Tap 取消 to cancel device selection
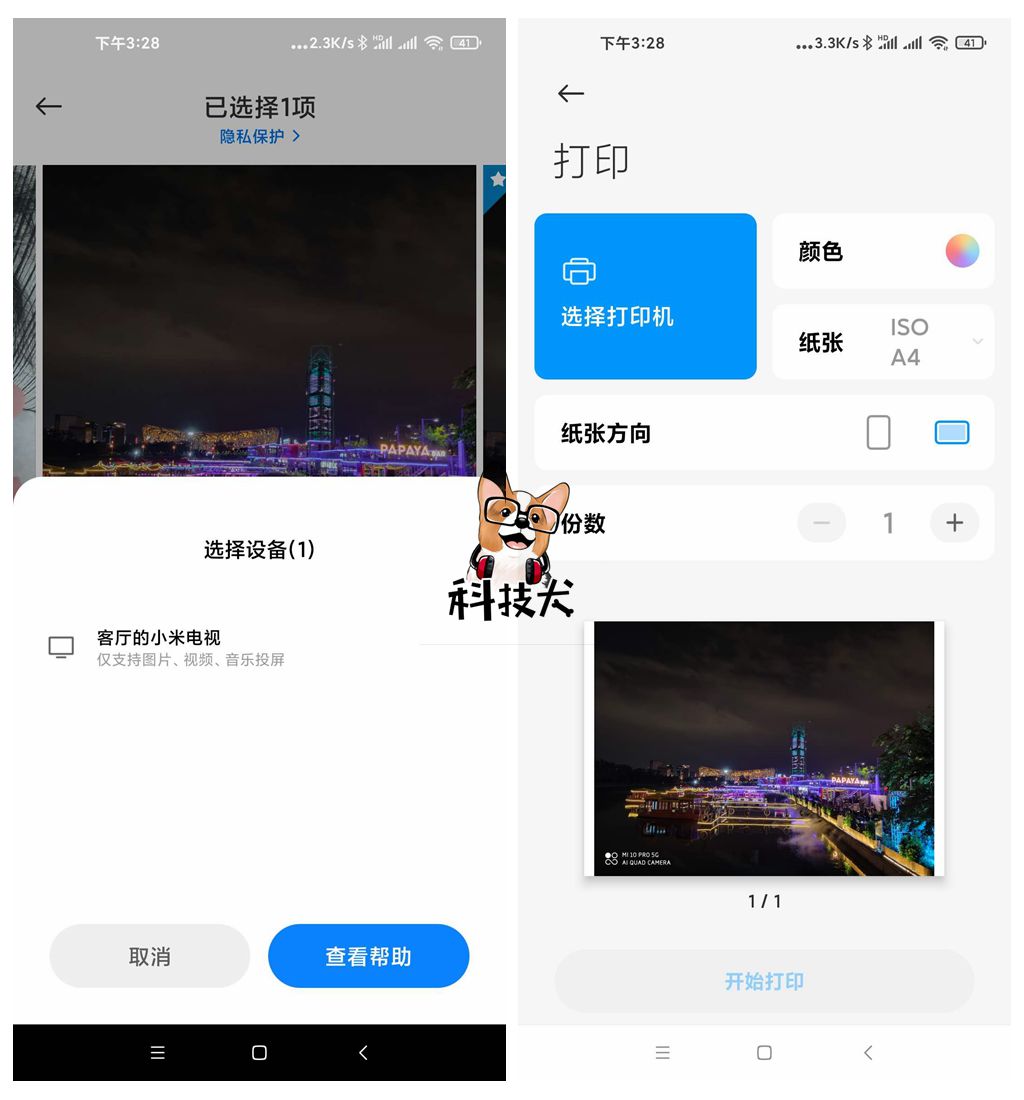The height and width of the screenshot is (1100, 1024). (x=149, y=955)
